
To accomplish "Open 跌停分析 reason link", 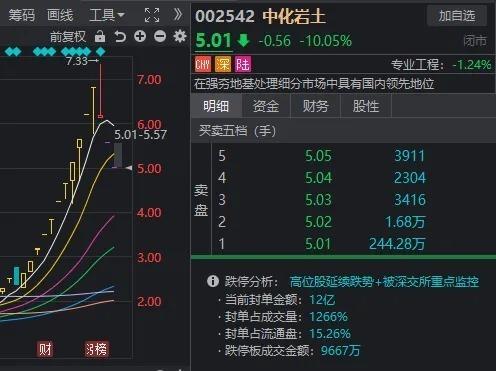I will click(x=384, y=282).
